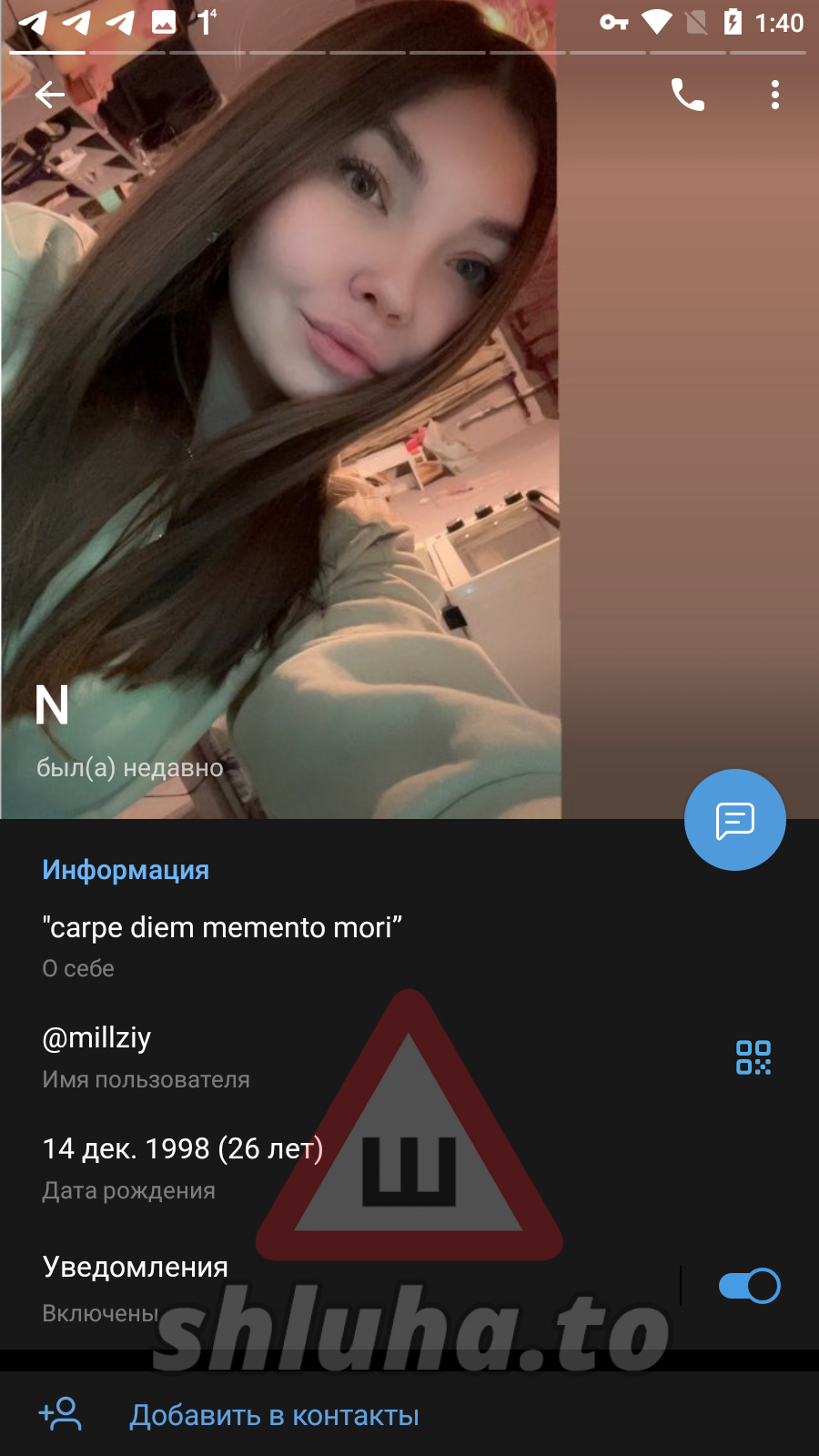This screenshot has width=819, height=1456.
Task: Disable the Уведомления switch
Action: click(x=749, y=1286)
